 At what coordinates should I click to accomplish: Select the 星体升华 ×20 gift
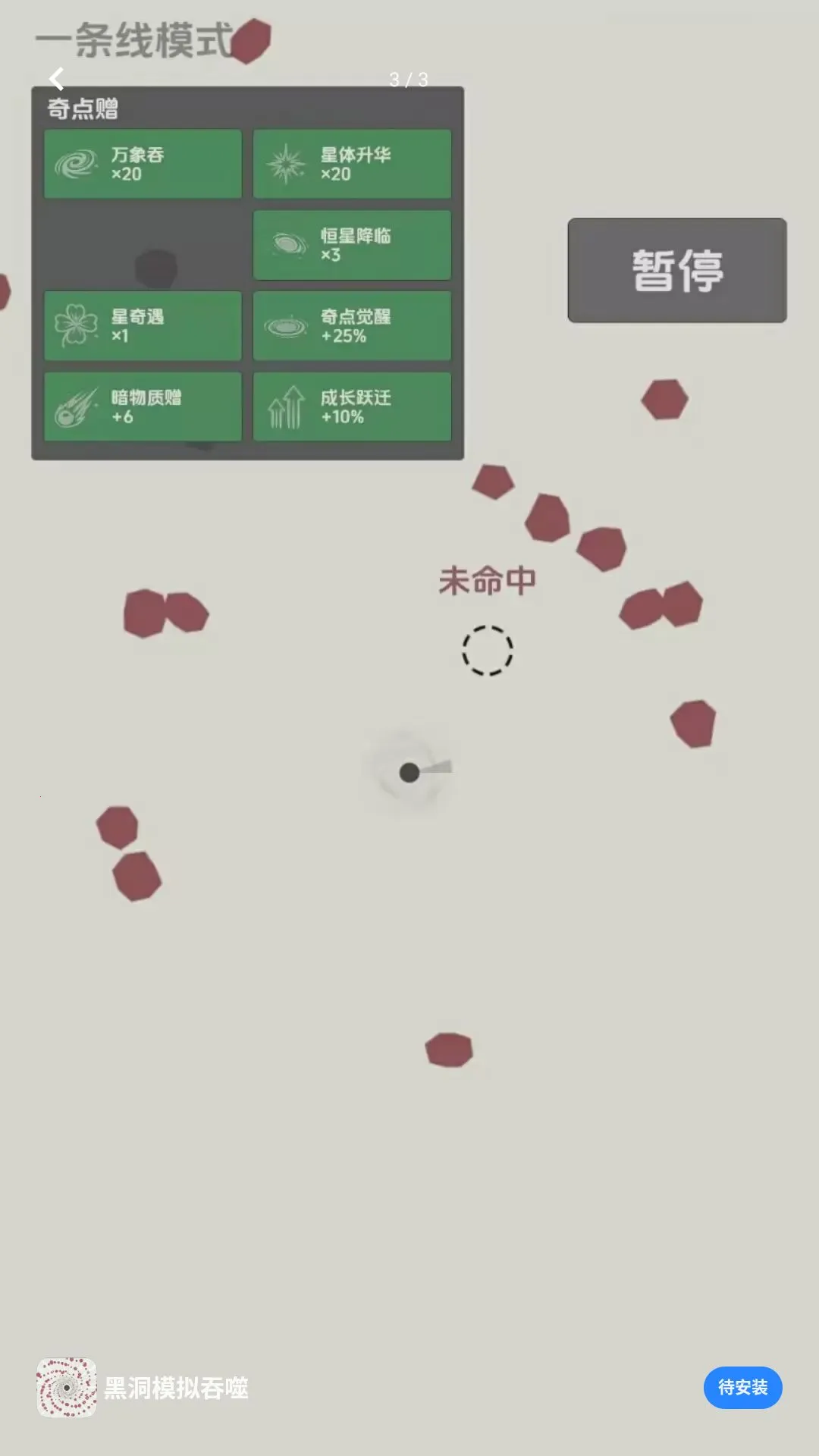click(x=352, y=164)
